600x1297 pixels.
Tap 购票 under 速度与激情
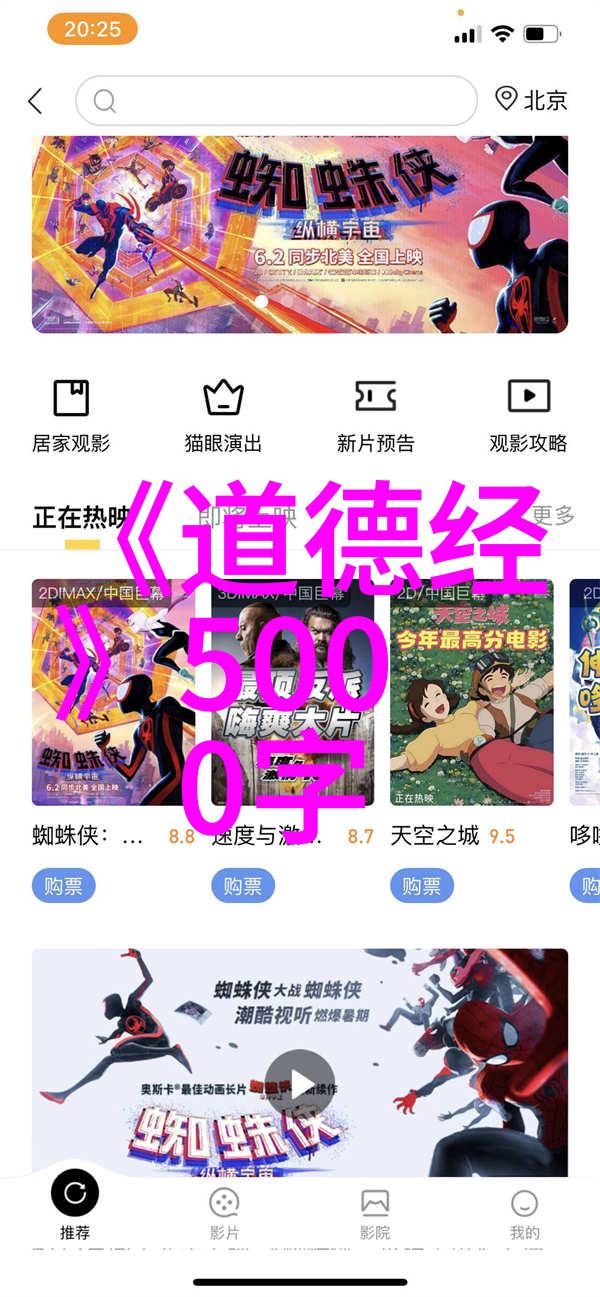coord(243,886)
